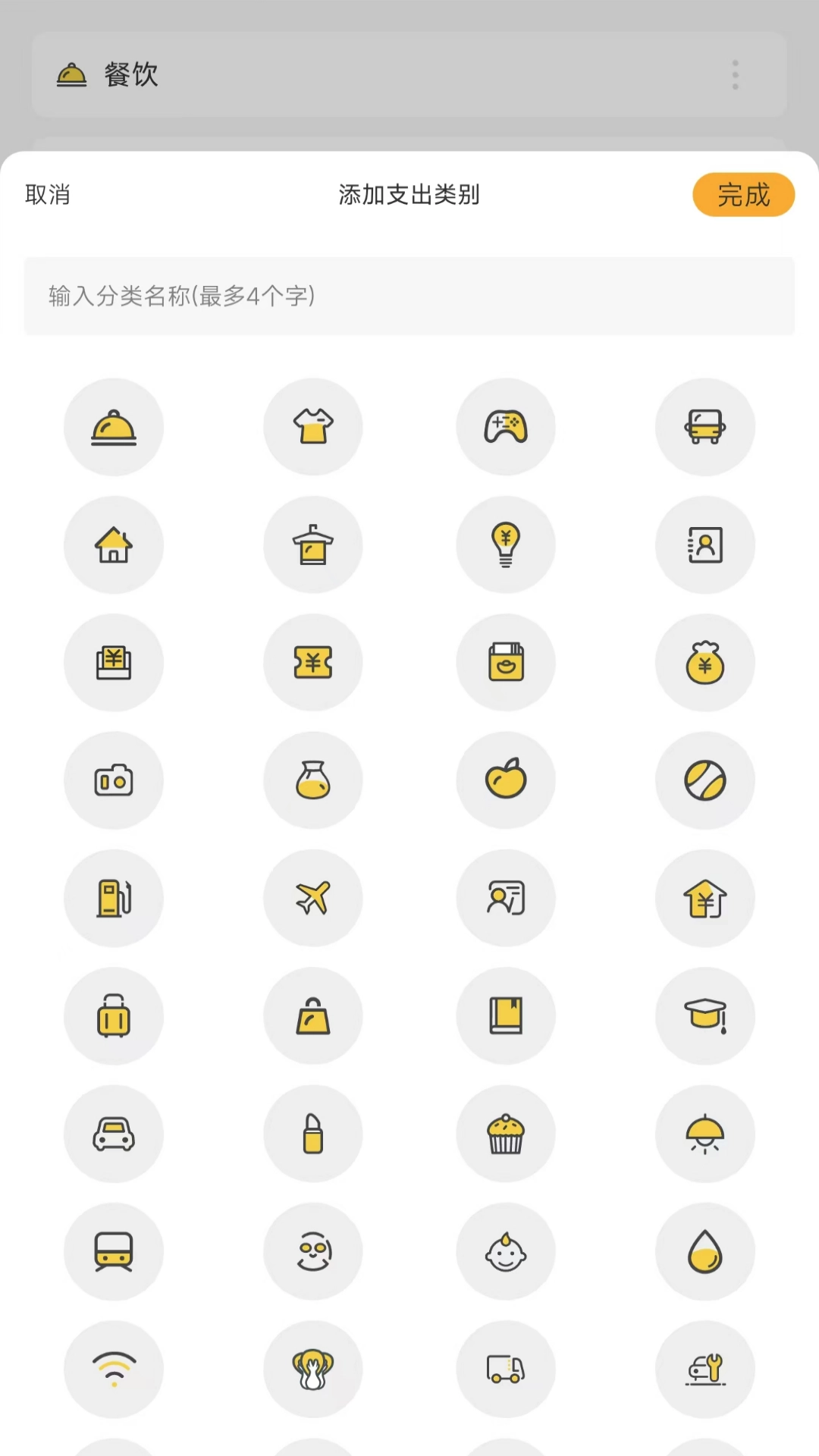Open the options menu for 餐饮 category
Image resolution: width=819 pixels, height=1456 pixels.
(734, 74)
